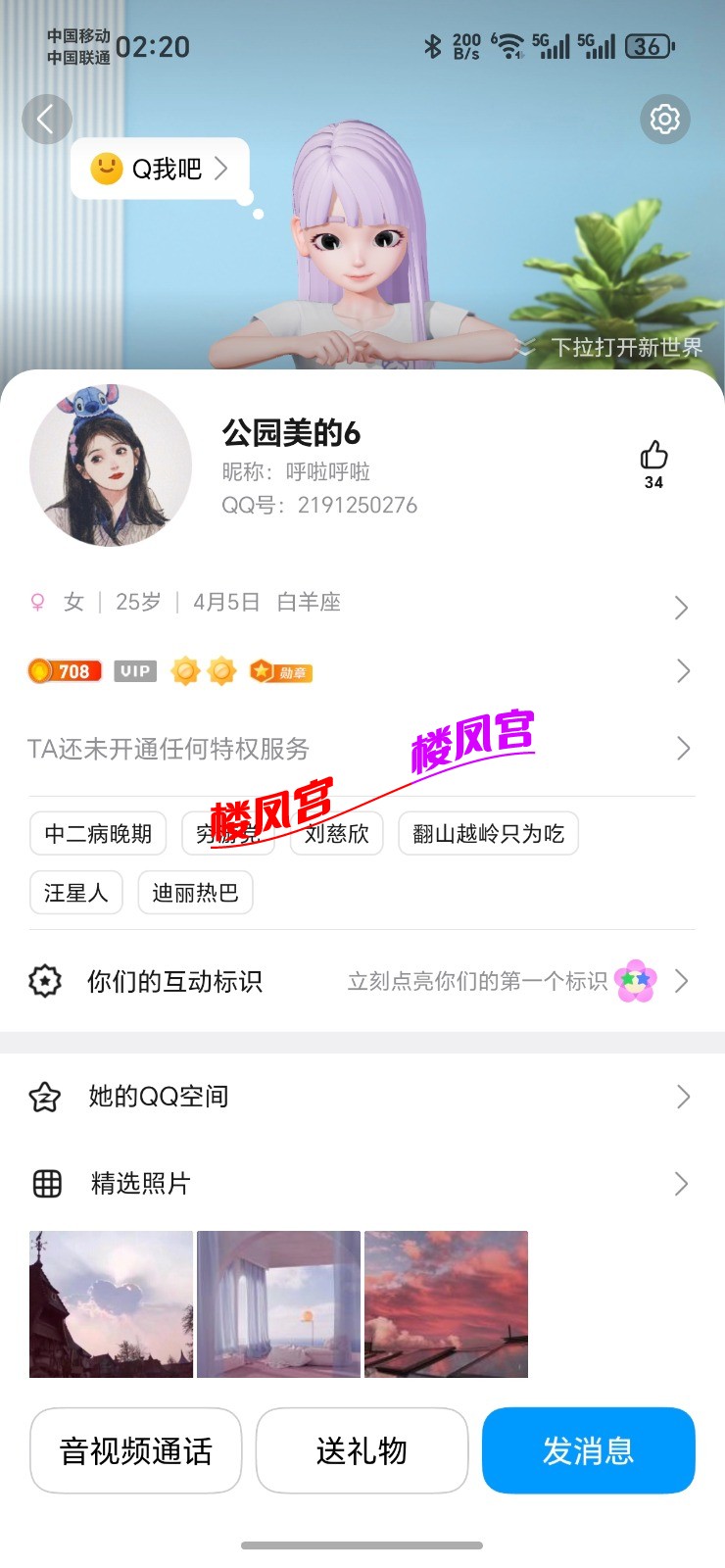View the profile avatar picture

point(111,465)
